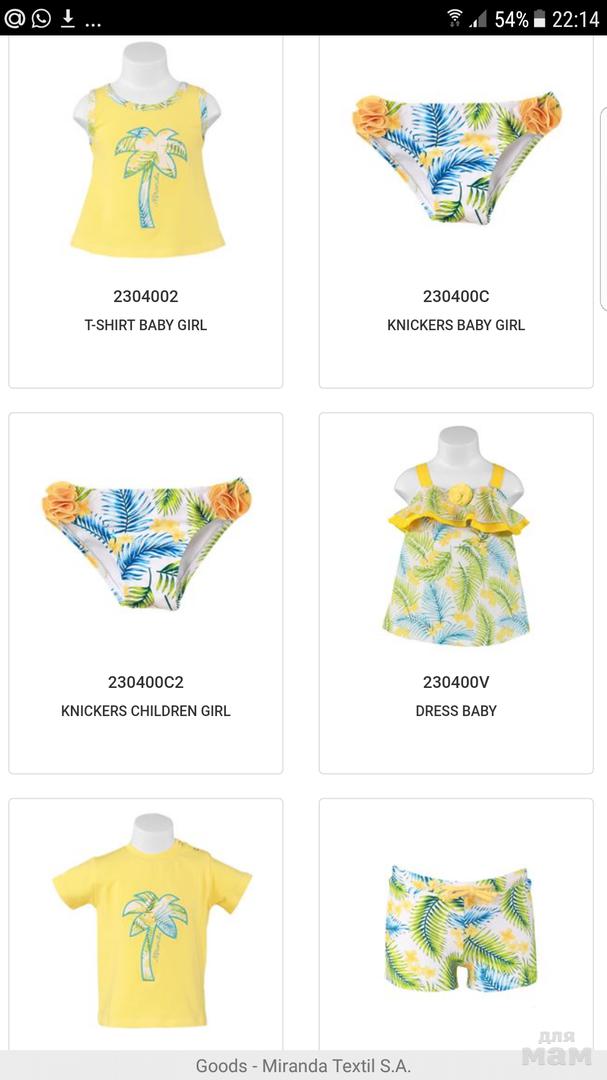The image size is (607, 1080).
Task: Open the Knickers Children Girl 230400C2 card
Action: coord(146,592)
